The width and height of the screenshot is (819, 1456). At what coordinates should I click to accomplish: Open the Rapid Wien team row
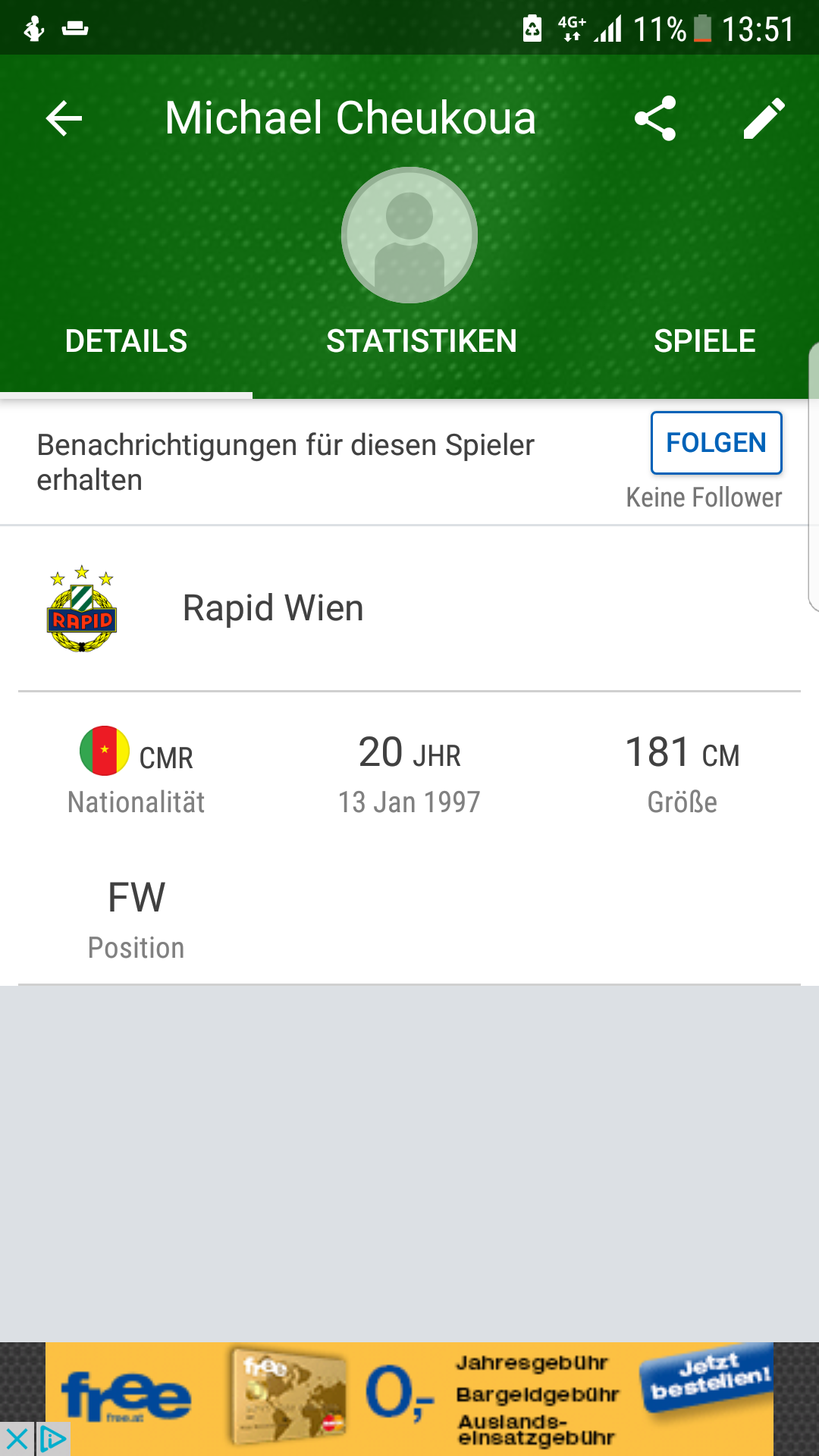[409, 608]
